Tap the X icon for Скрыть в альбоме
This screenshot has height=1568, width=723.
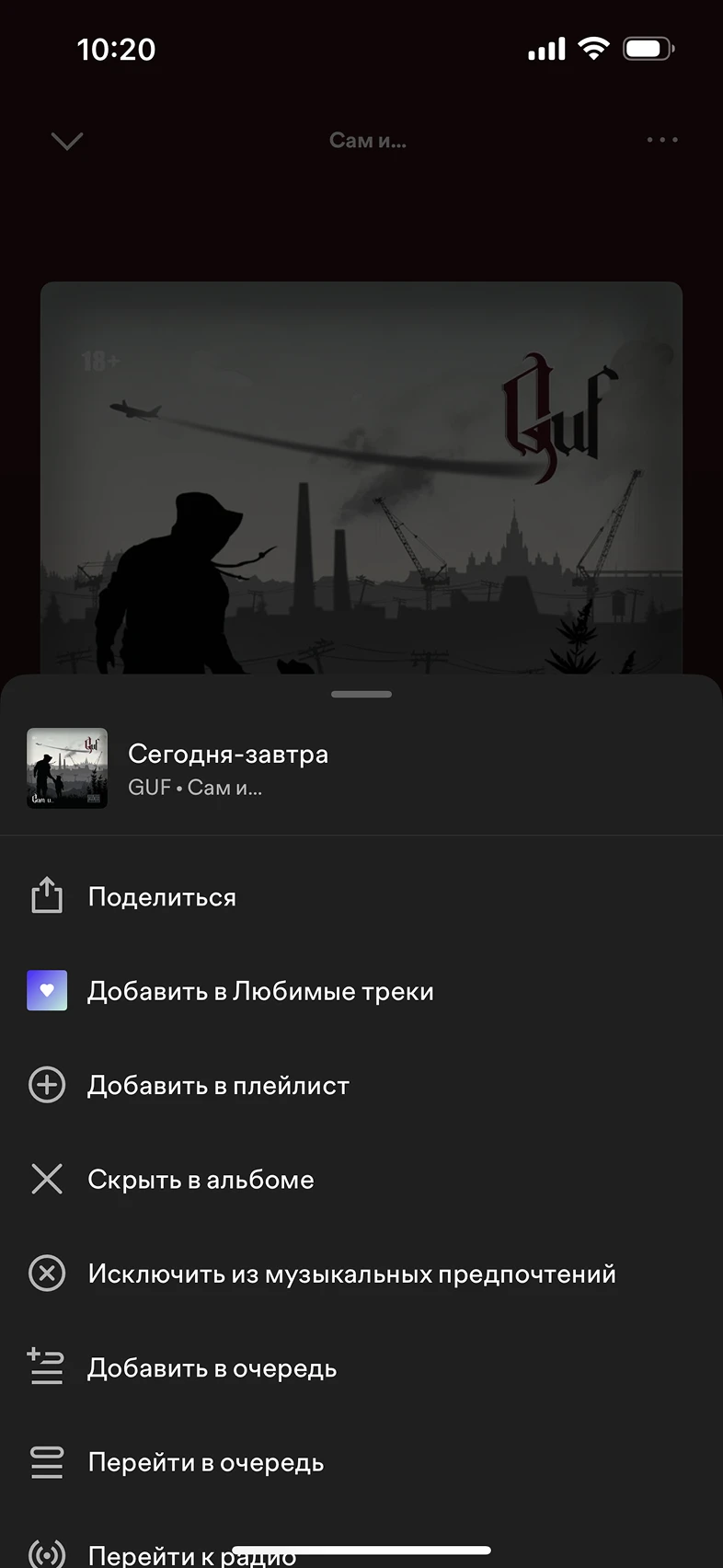tap(47, 1179)
